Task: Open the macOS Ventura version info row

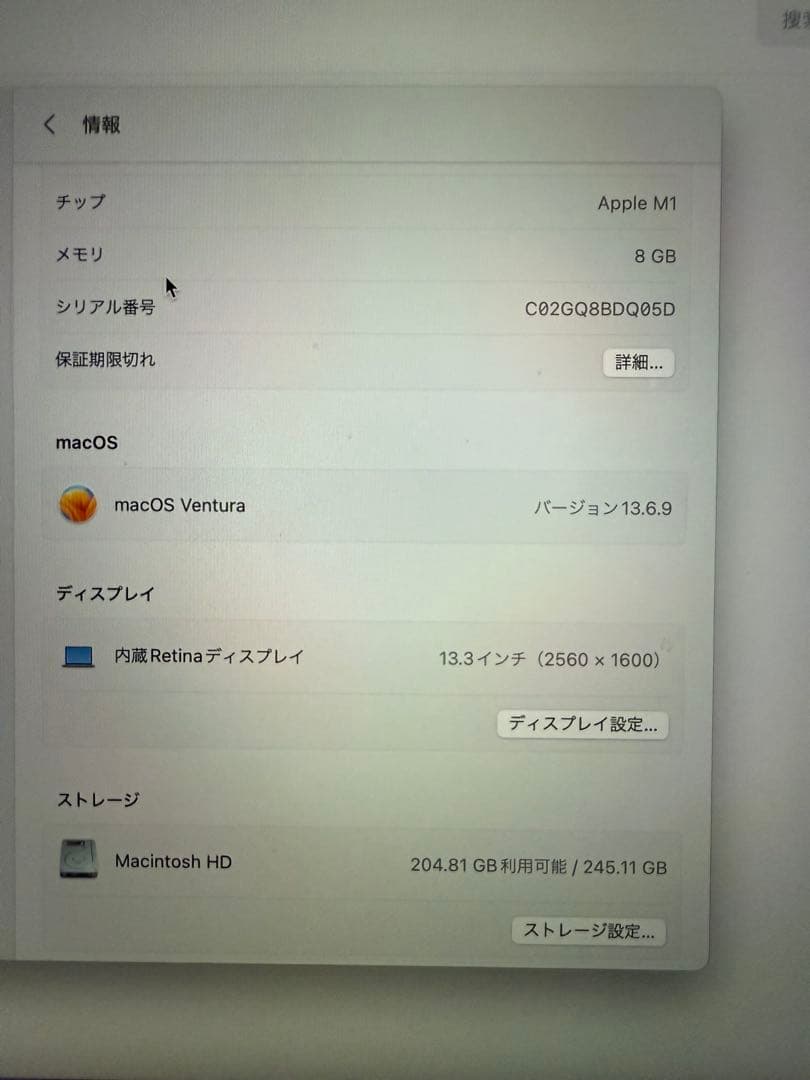Action: tap(370, 505)
